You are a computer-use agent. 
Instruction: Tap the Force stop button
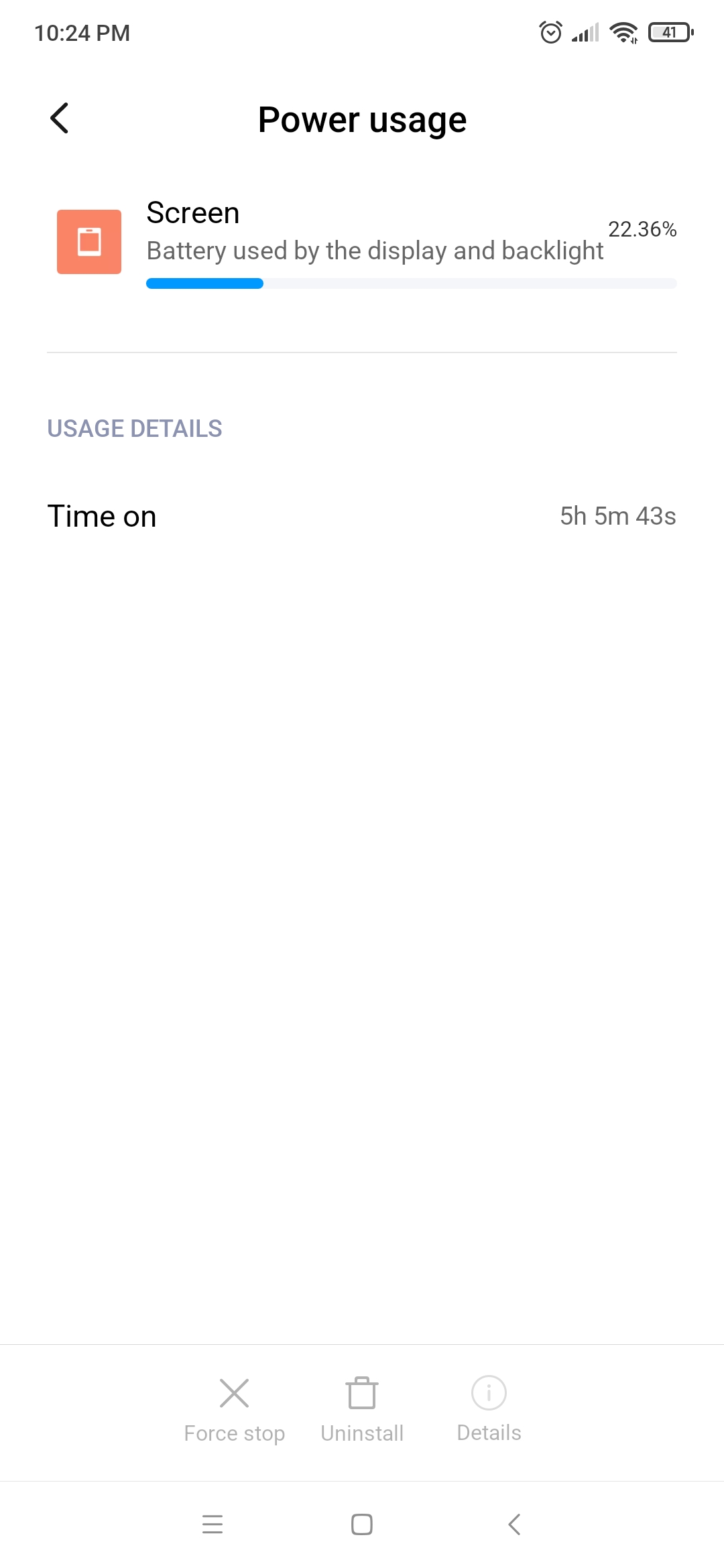pos(235,1410)
